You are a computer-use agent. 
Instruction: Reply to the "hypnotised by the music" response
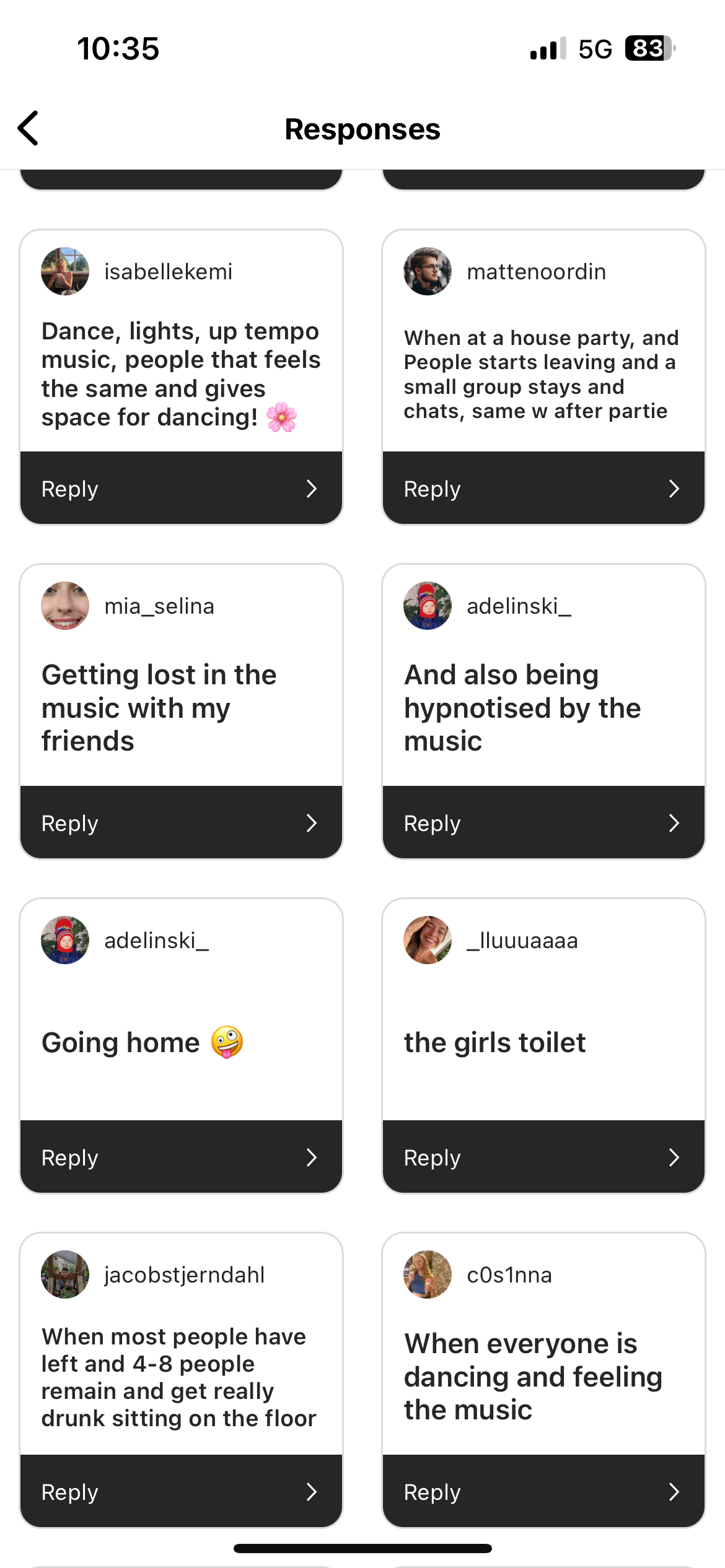pos(543,823)
